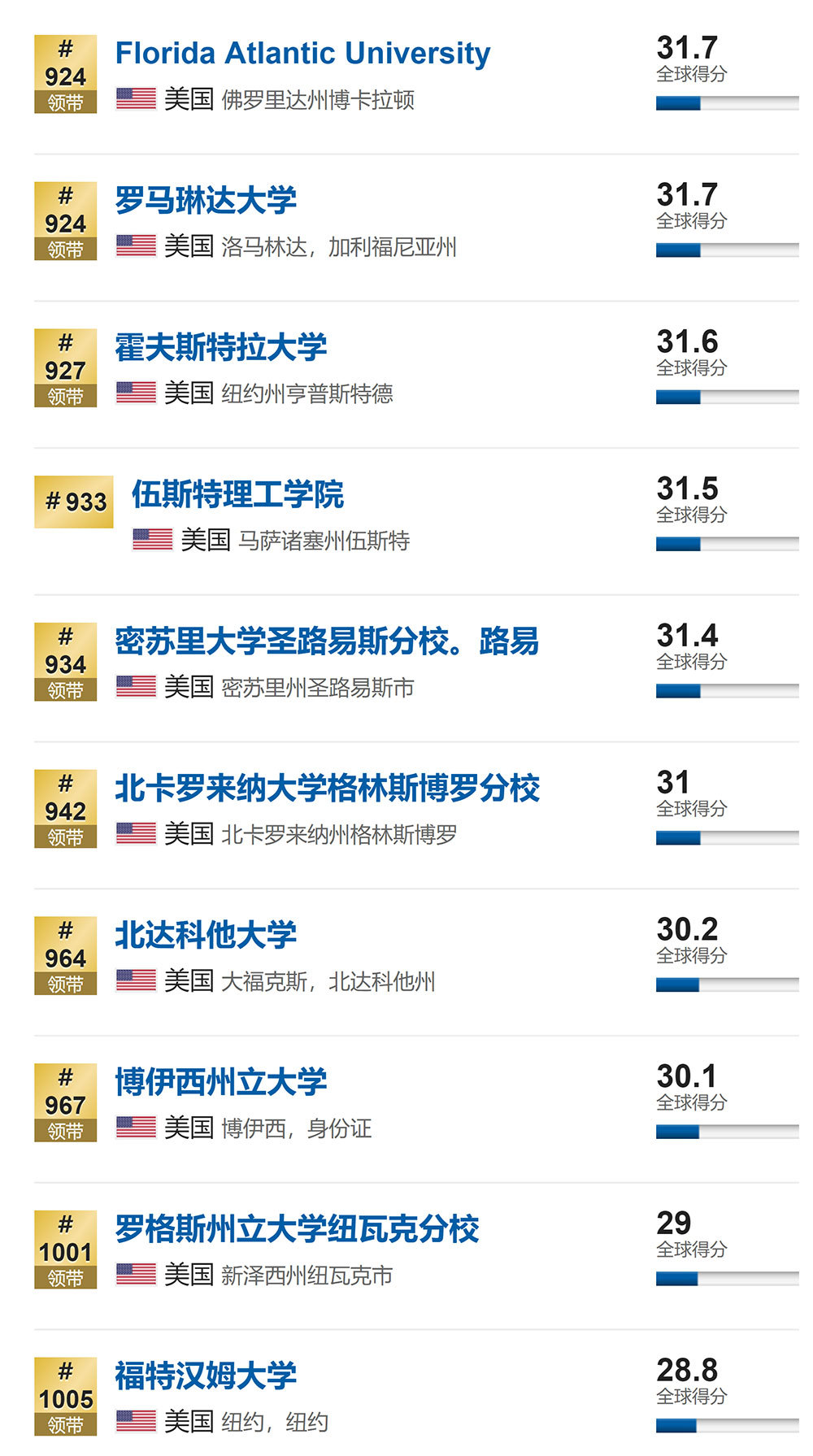This screenshot has width=813, height=1456.
Task: Open the 北卡罗来纳大学格林斯博罗分校 profile
Action: (x=328, y=789)
